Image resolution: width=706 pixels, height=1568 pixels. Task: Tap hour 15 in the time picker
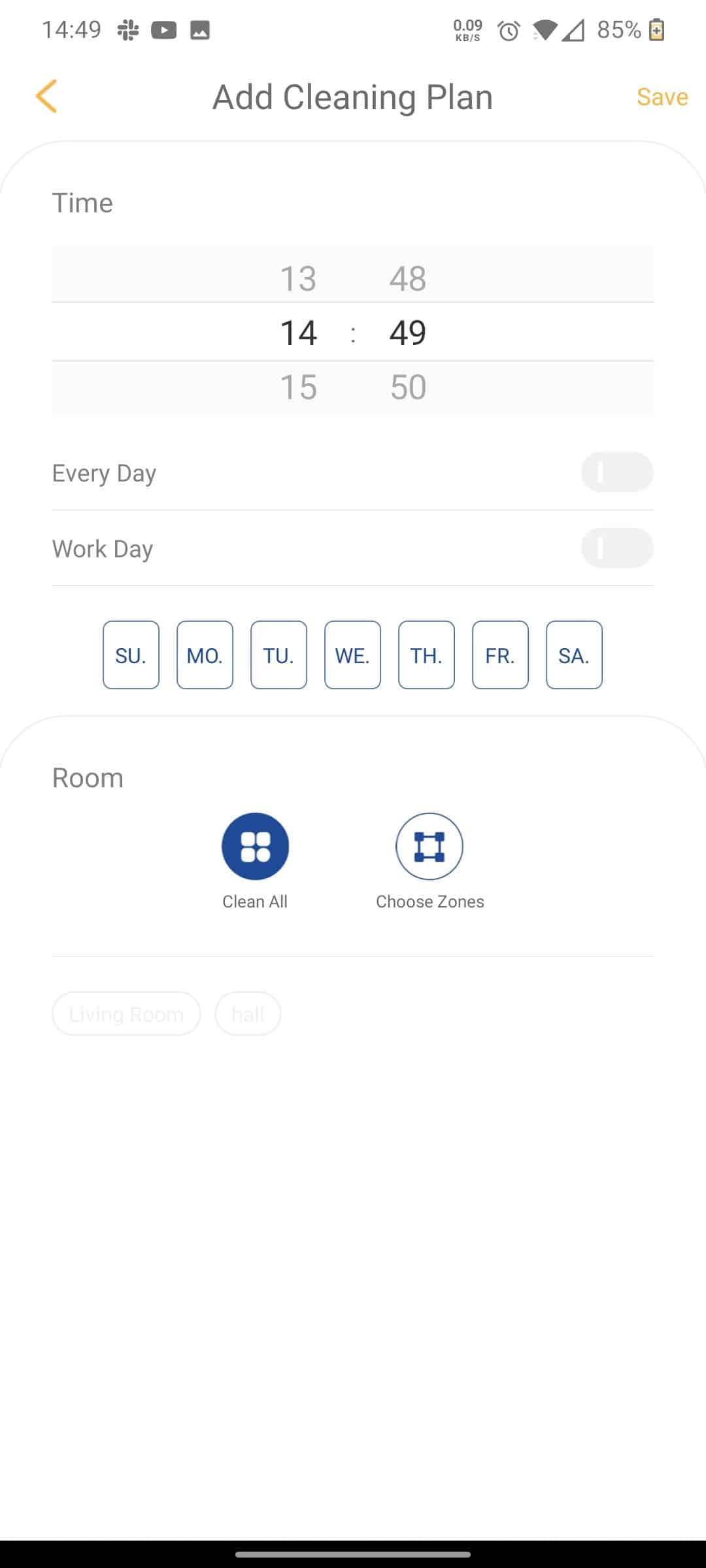(x=298, y=387)
